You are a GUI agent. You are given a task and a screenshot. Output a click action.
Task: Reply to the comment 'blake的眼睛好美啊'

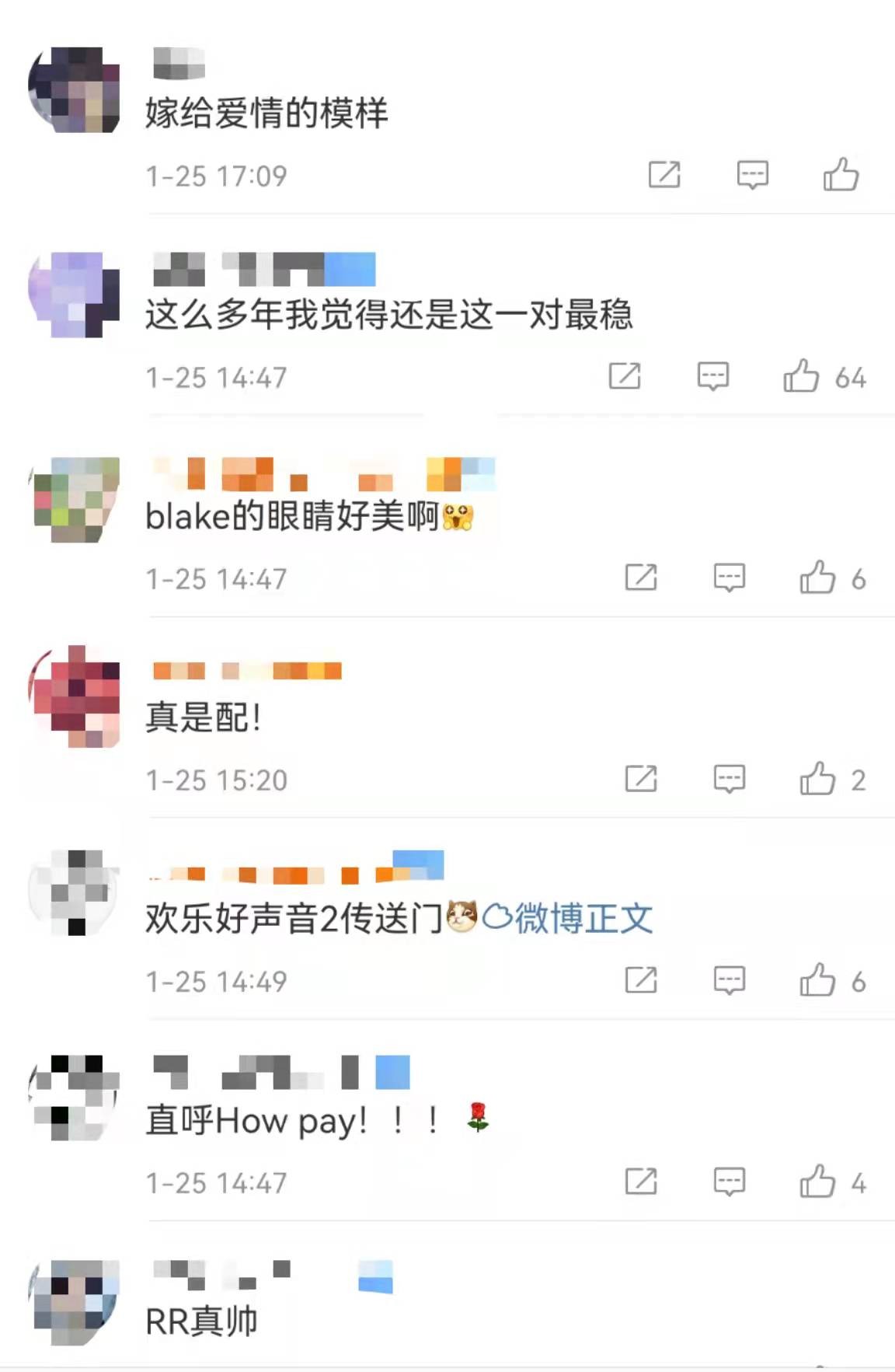click(x=729, y=578)
